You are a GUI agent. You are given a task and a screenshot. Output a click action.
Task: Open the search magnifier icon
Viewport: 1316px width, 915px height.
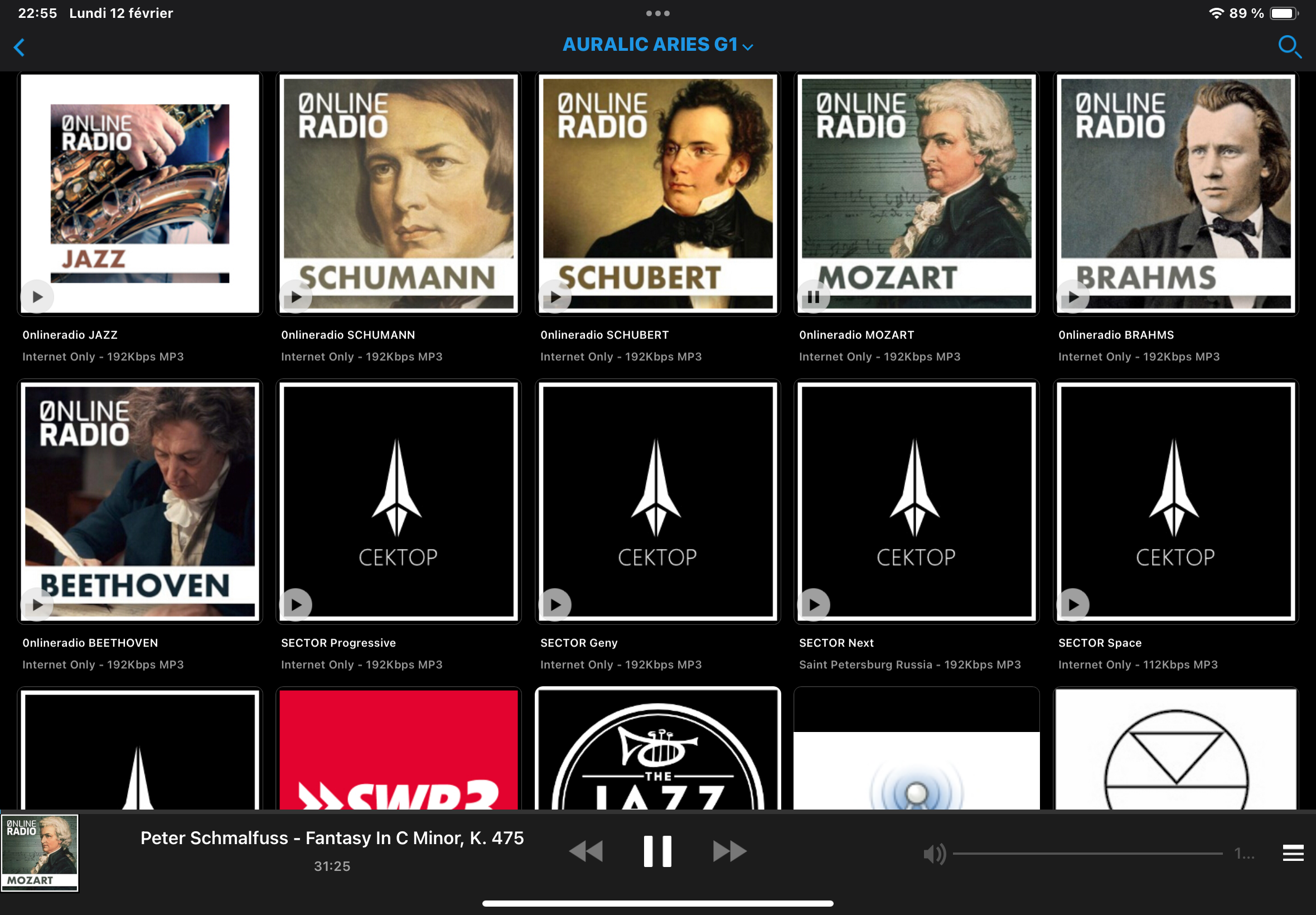pos(1289,47)
